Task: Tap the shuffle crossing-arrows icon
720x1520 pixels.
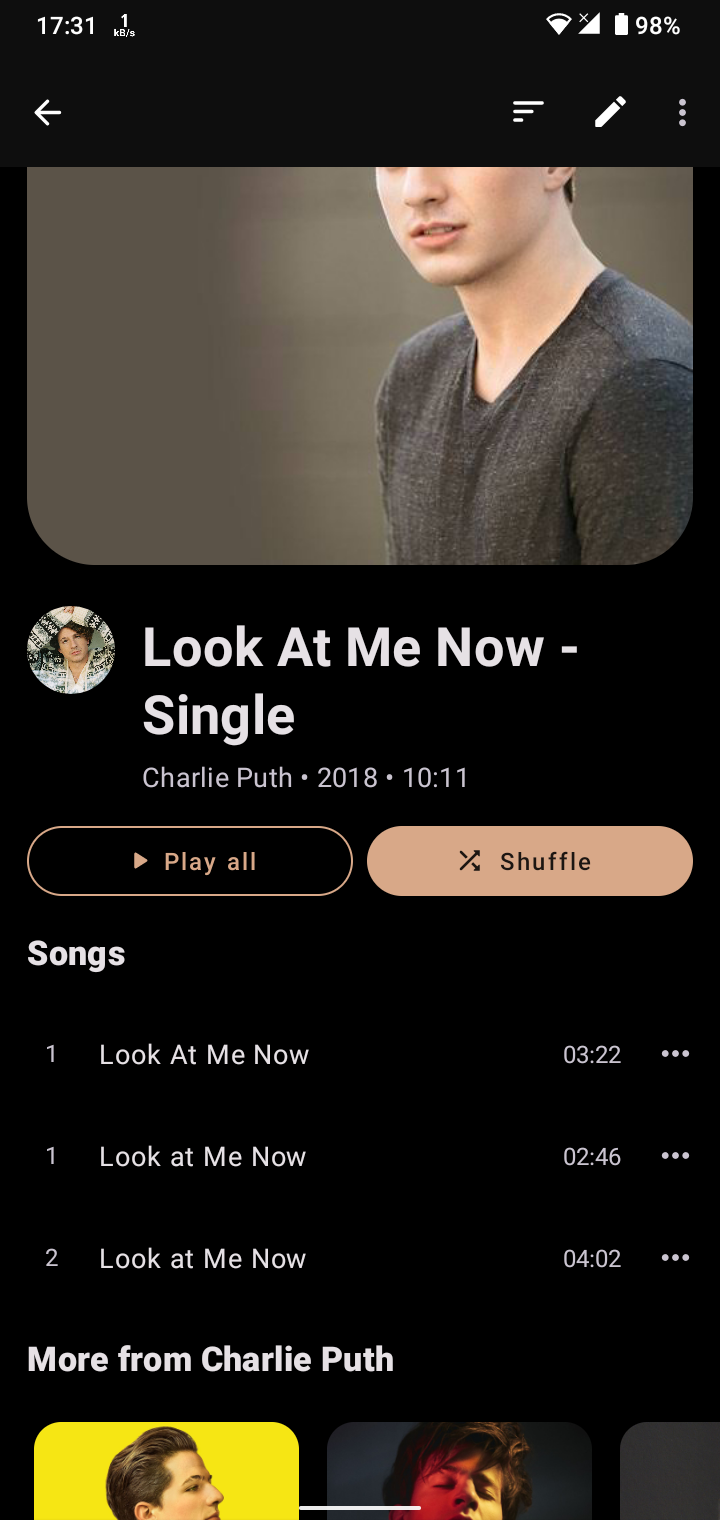Action: click(470, 860)
